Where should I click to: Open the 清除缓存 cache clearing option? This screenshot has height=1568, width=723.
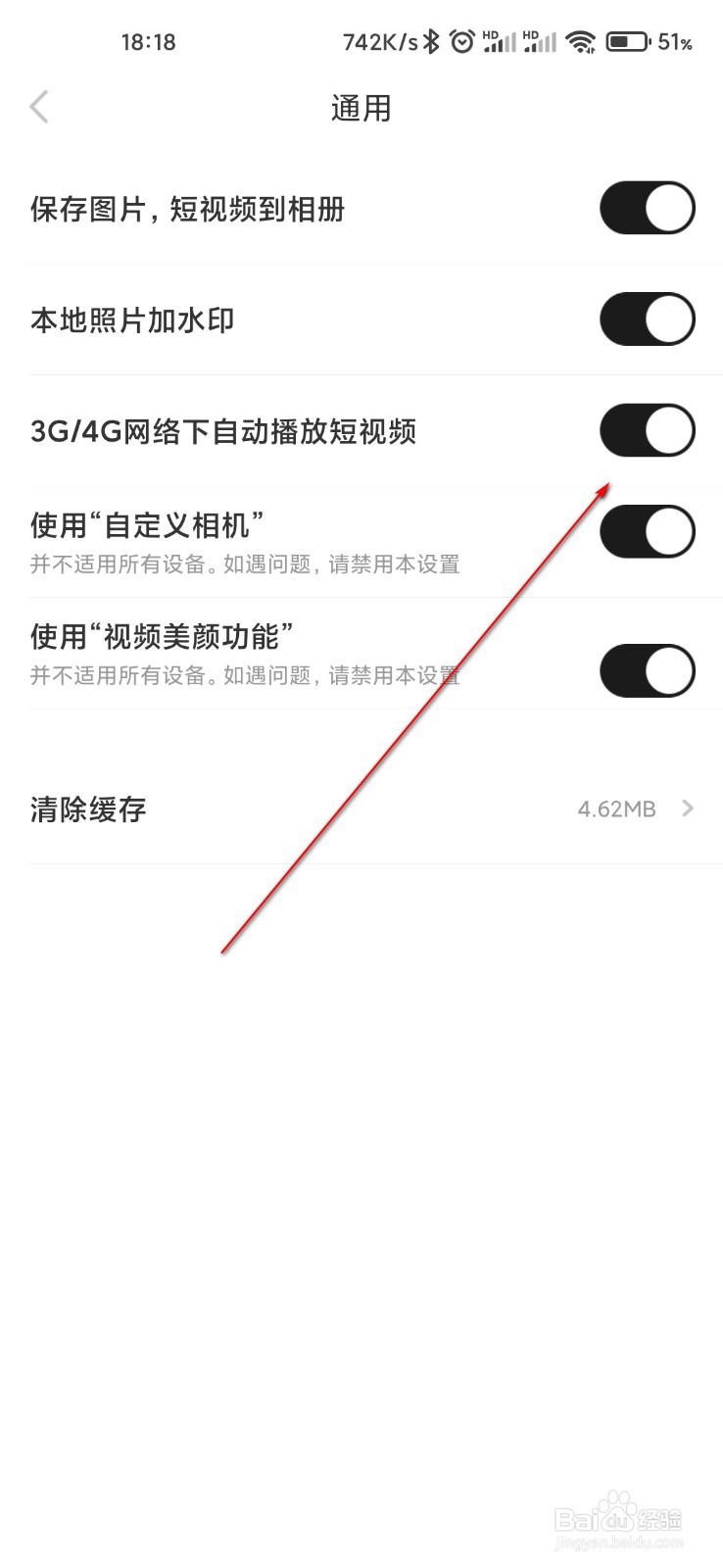pyautogui.click(x=87, y=809)
